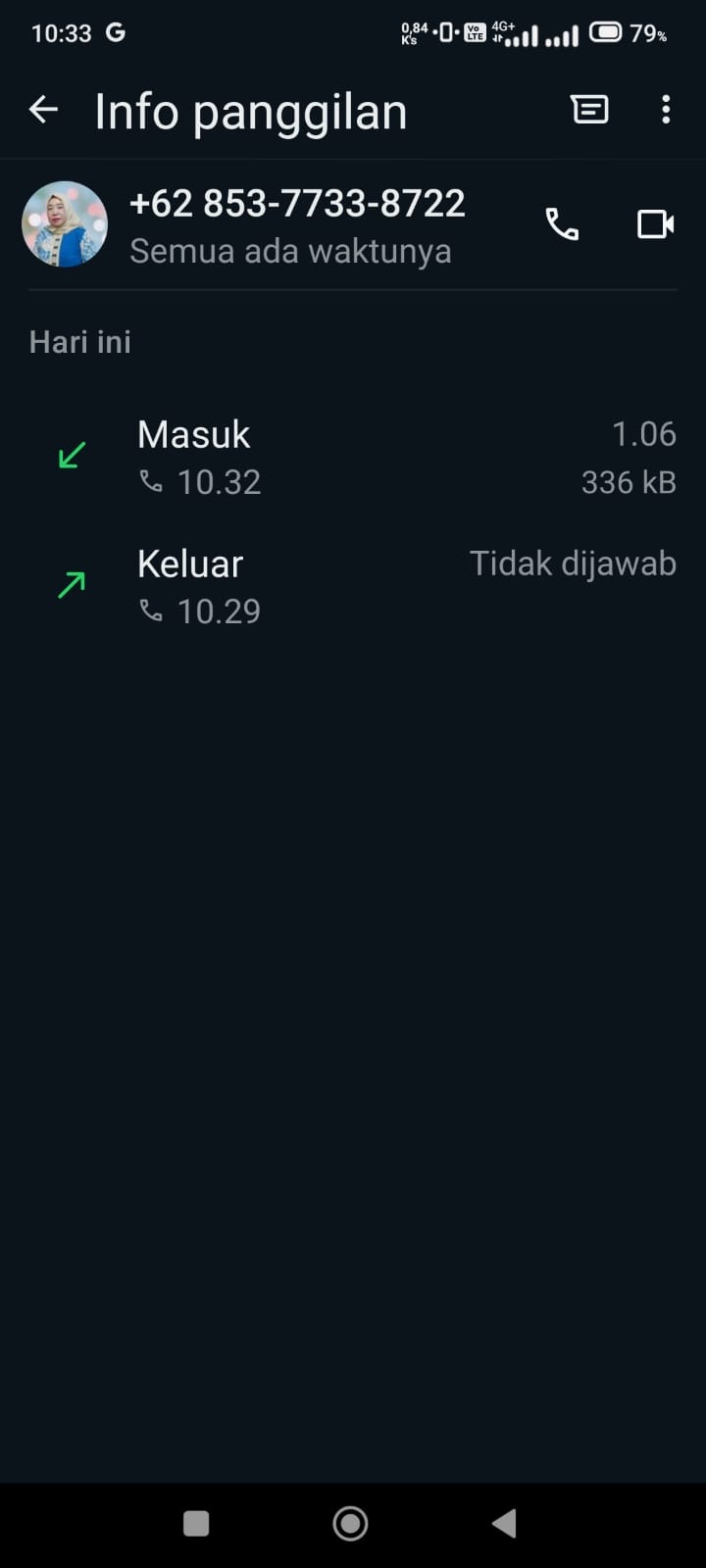The width and height of the screenshot is (706, 1568).
Task: Tap the system home button
Action: [350, 1523]
